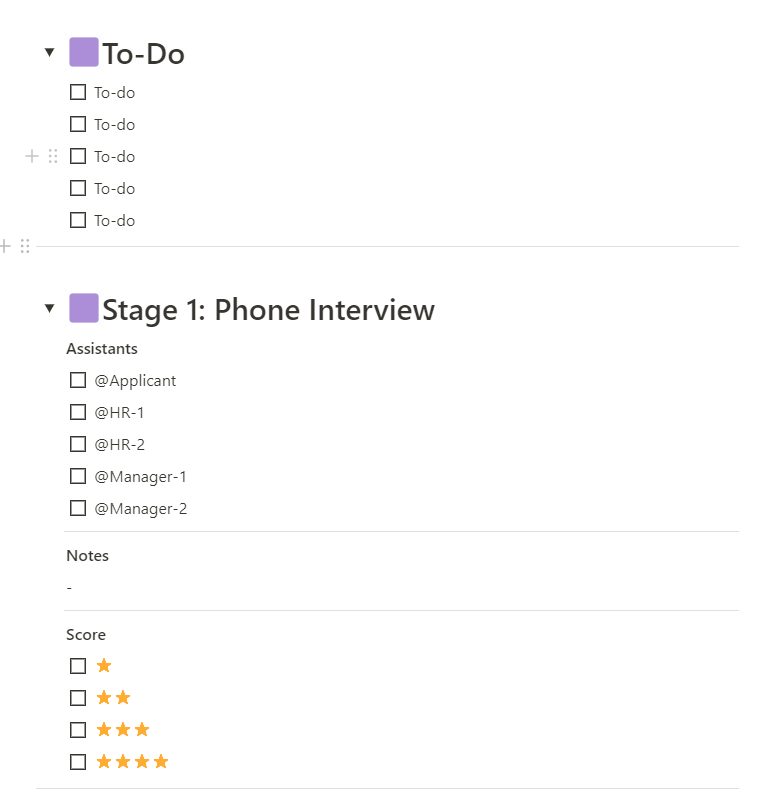Select the @Manager-1 checkbox
Image resolution: width=780 pixels, height=793 pixels.
click(78, 476)
